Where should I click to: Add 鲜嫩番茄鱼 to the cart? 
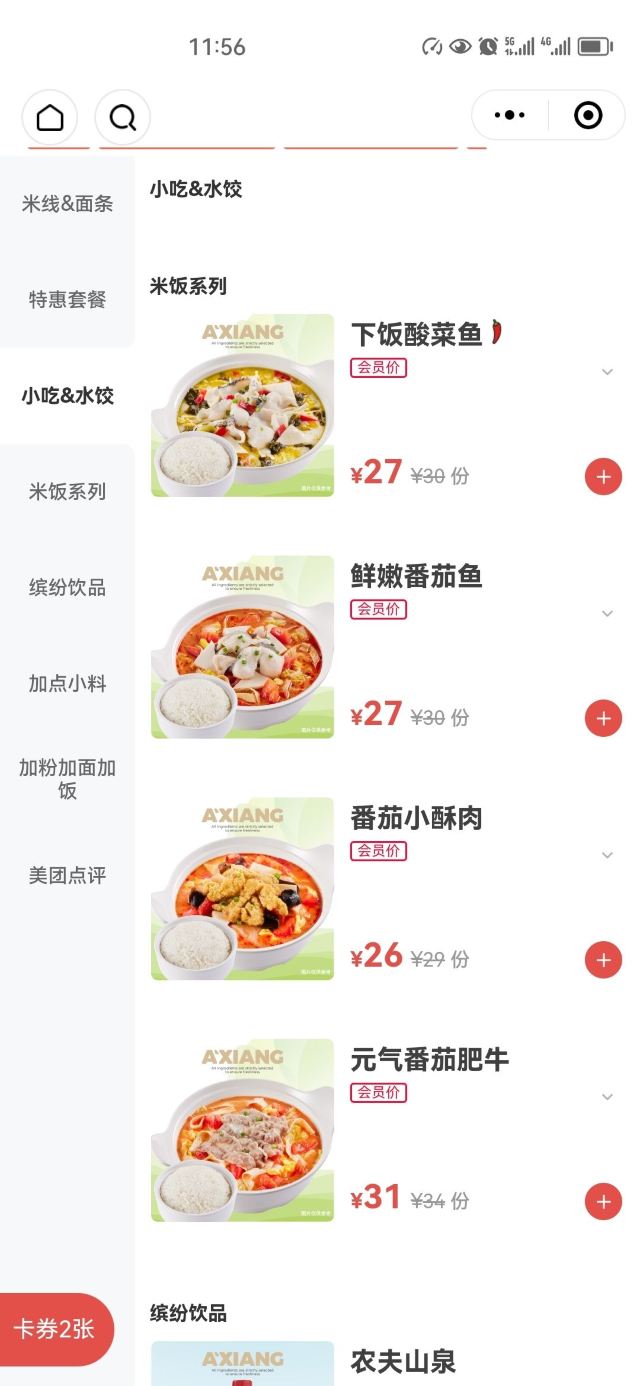pos(603,718)
